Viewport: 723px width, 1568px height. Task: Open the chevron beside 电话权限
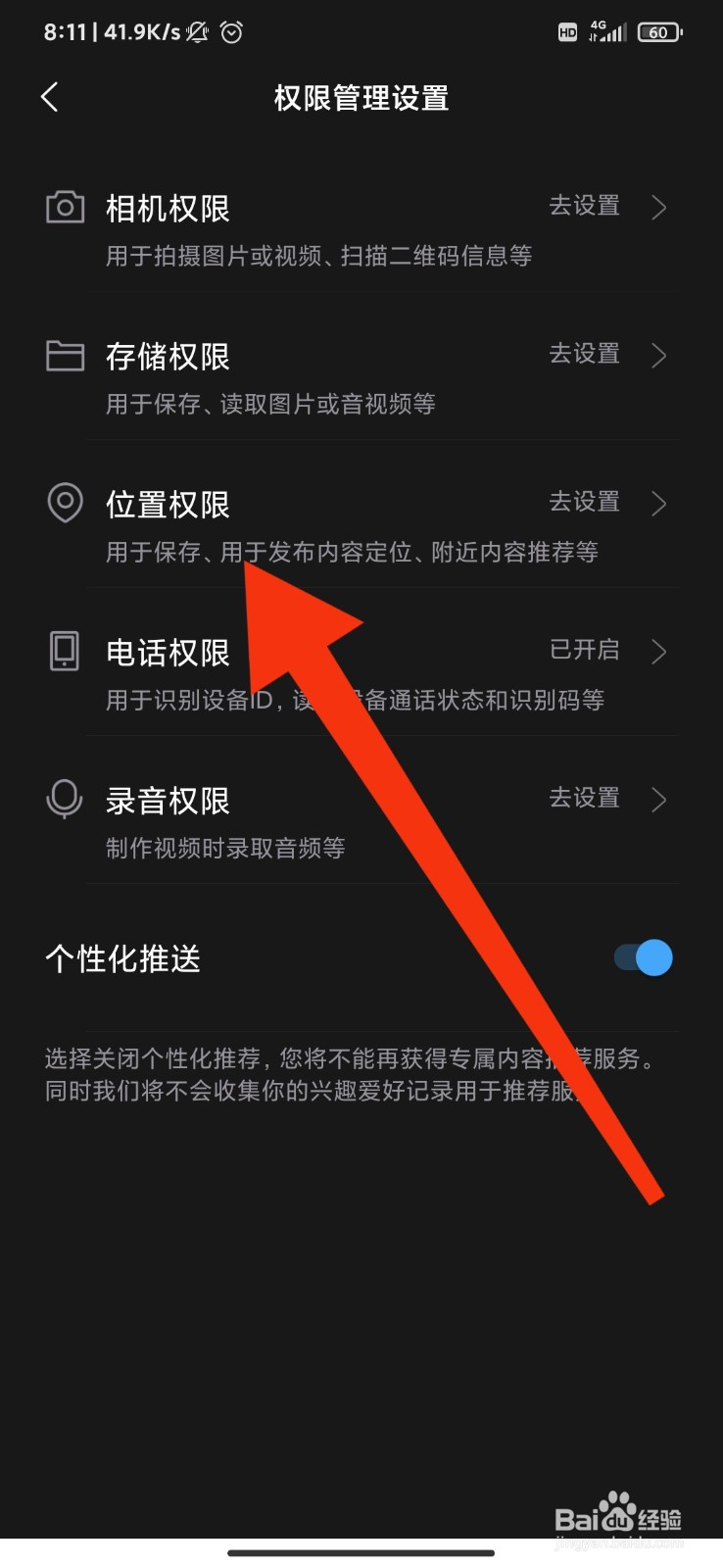point(658,651)
